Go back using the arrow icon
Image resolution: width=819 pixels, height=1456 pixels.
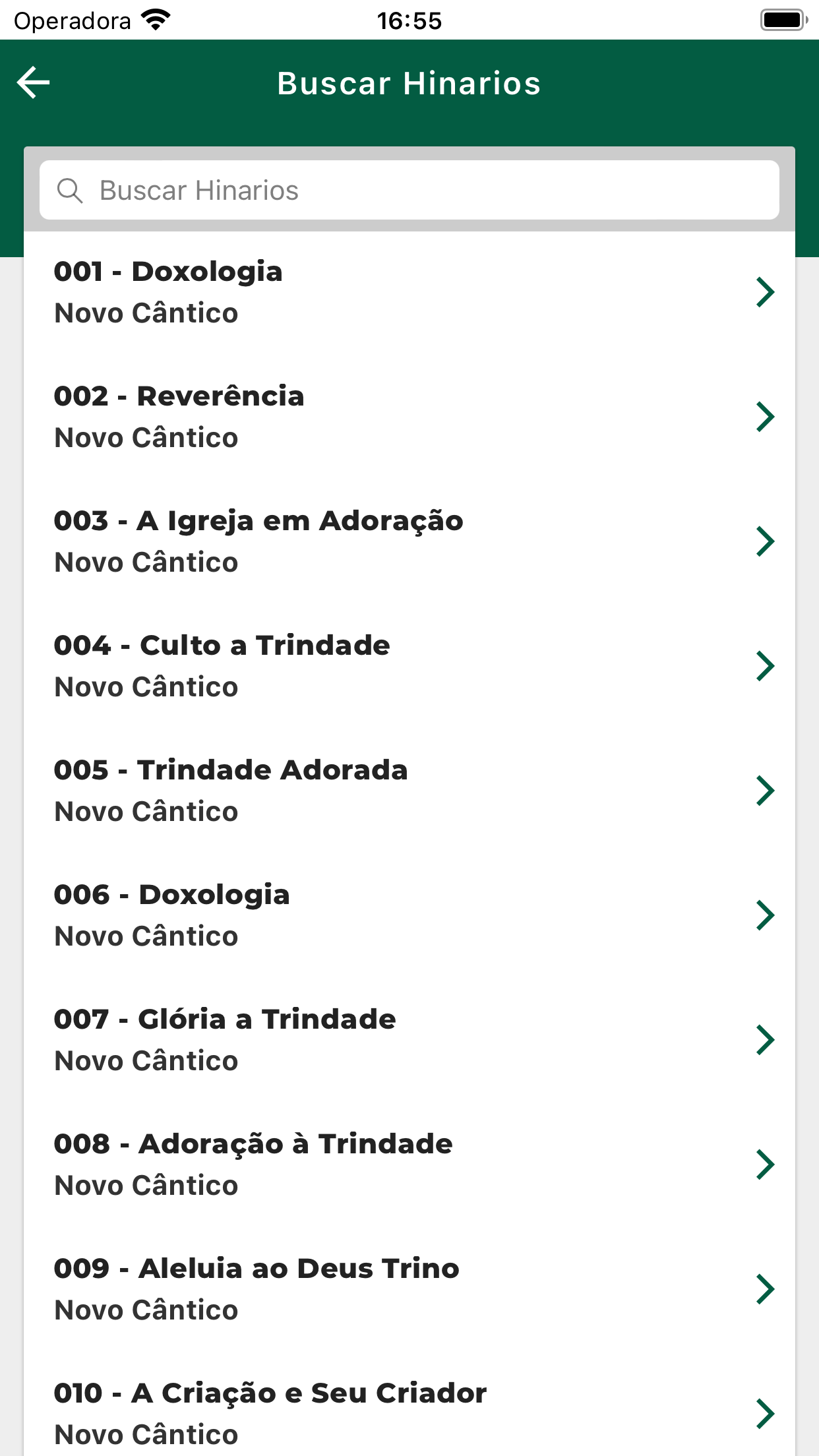34,83
